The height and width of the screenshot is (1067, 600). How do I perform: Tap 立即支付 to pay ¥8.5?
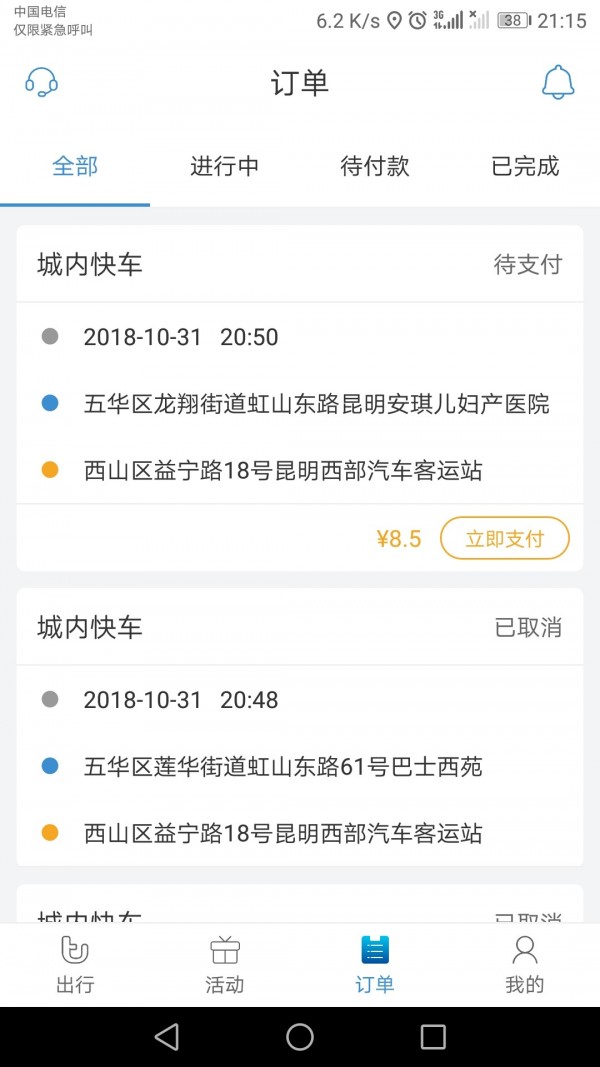(x=504, y=539)
